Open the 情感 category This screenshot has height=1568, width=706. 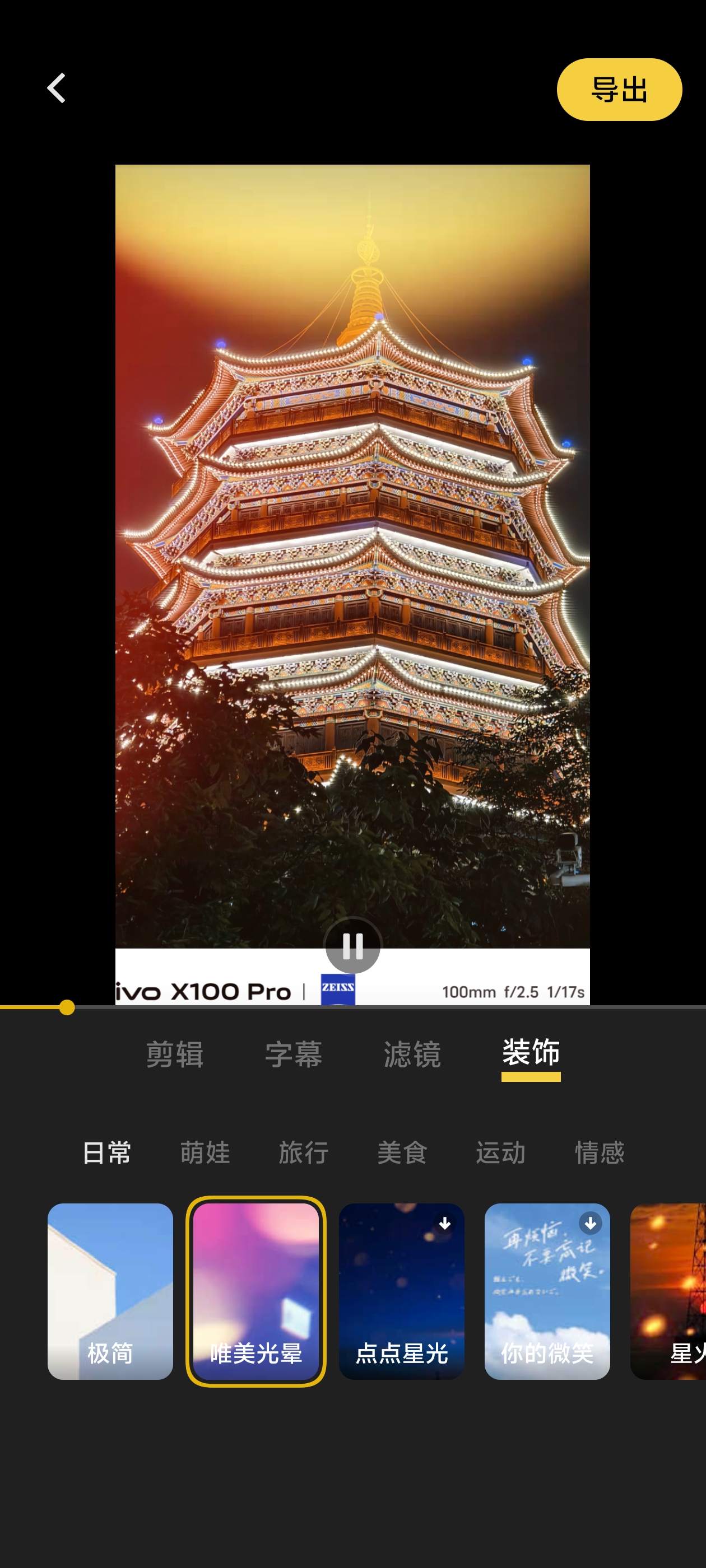tap(599, 1152)
